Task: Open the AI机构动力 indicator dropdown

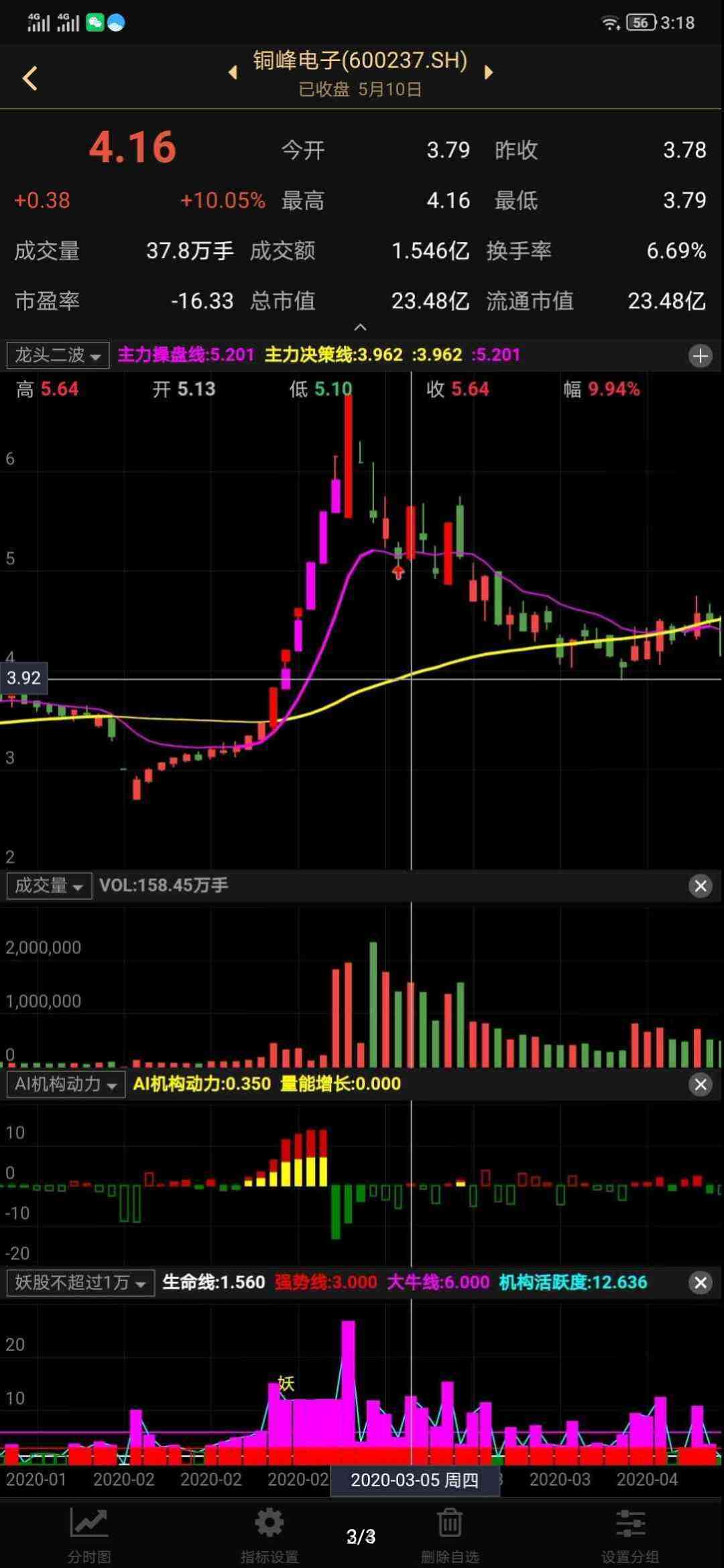Action: pos(65,1084)
